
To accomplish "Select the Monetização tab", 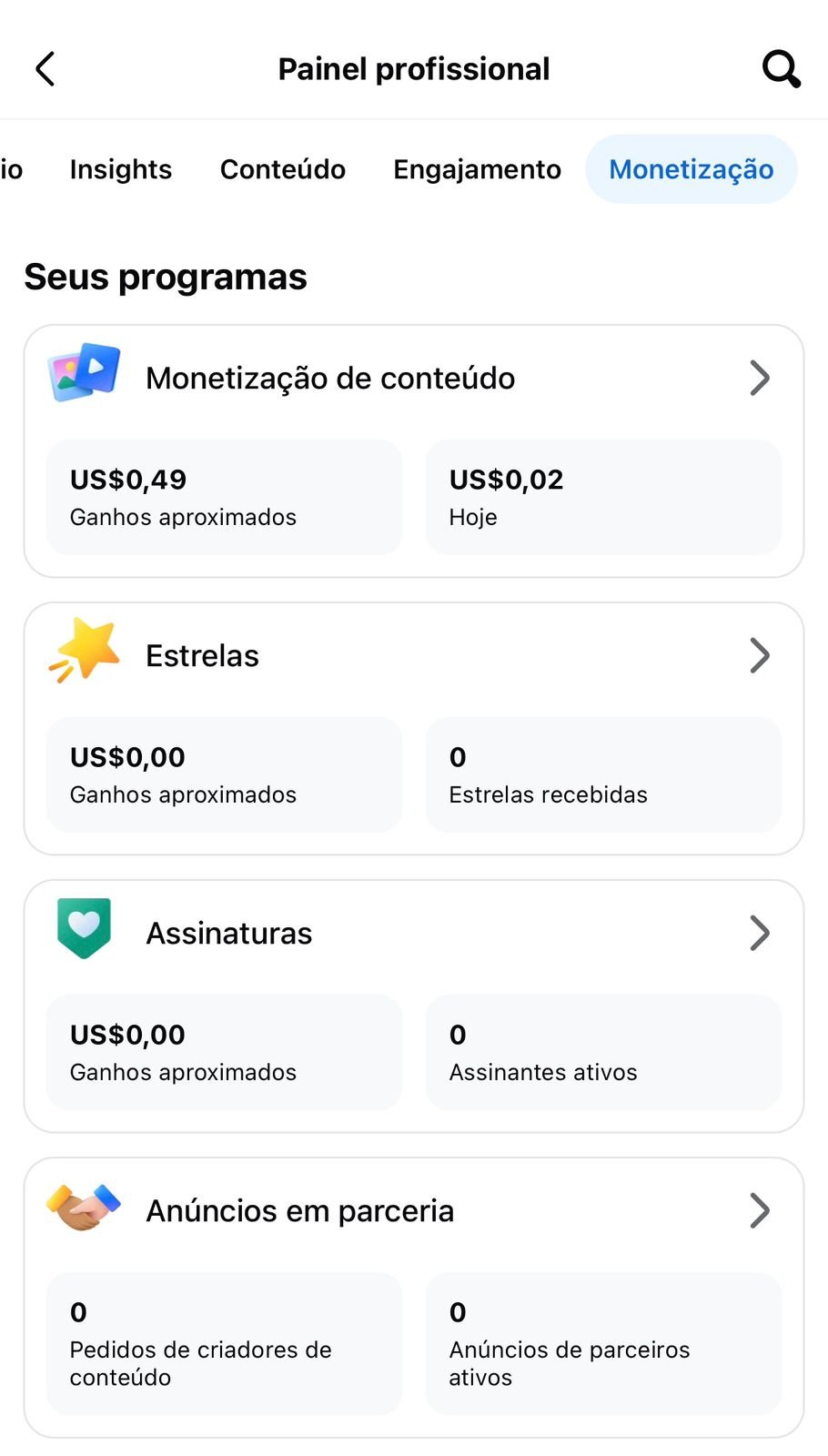I will click(691, 169).
